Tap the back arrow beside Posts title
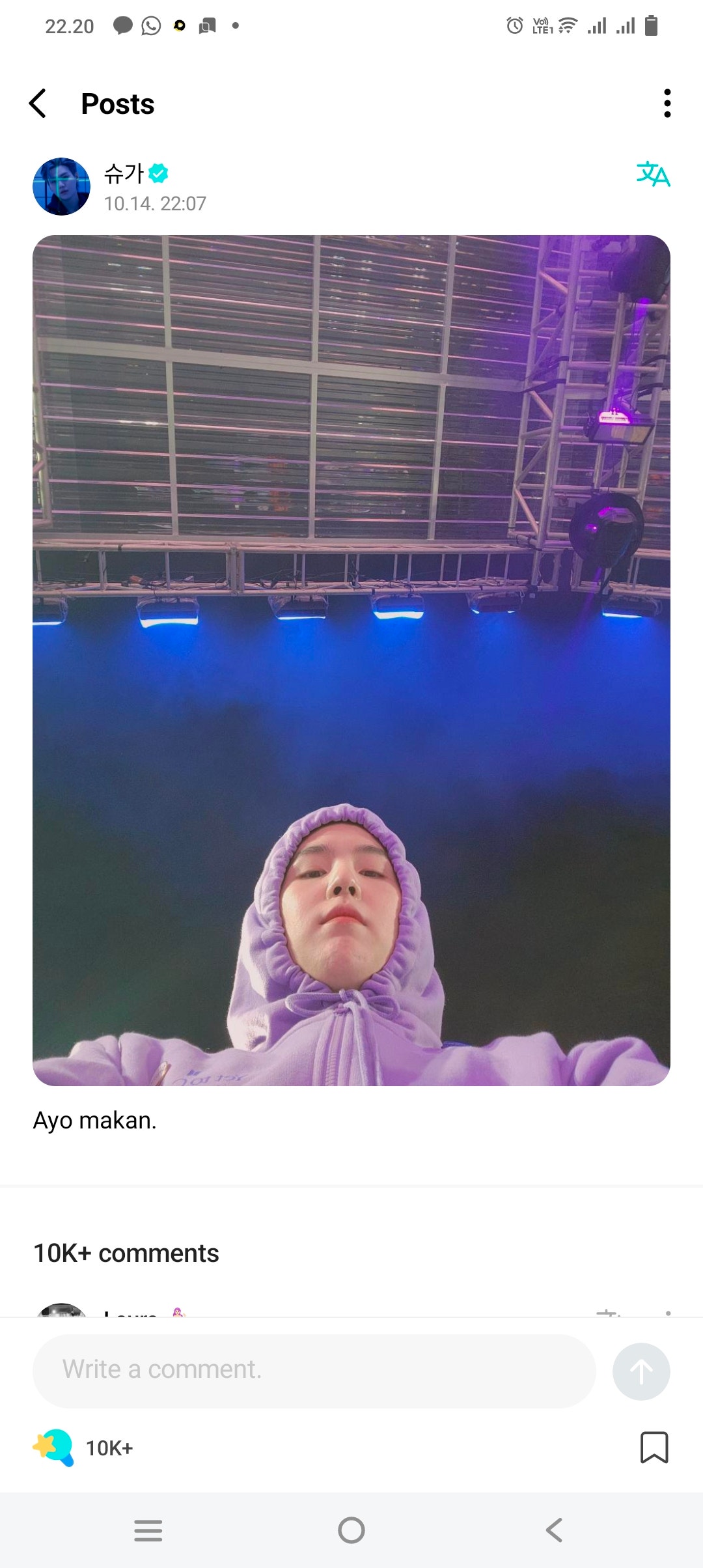 38,104
